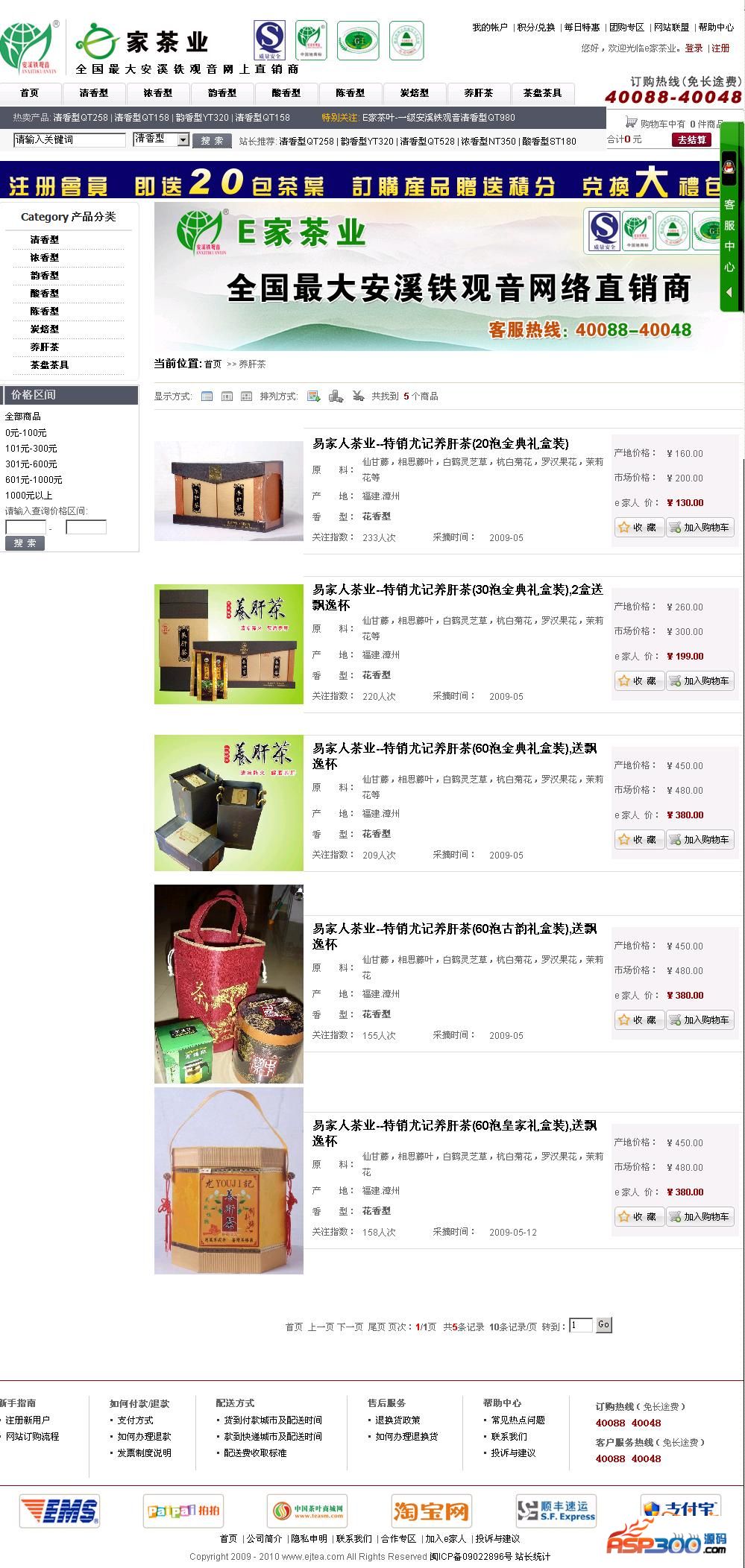Tap the 注册 link in the header

(x=720, y=48)
